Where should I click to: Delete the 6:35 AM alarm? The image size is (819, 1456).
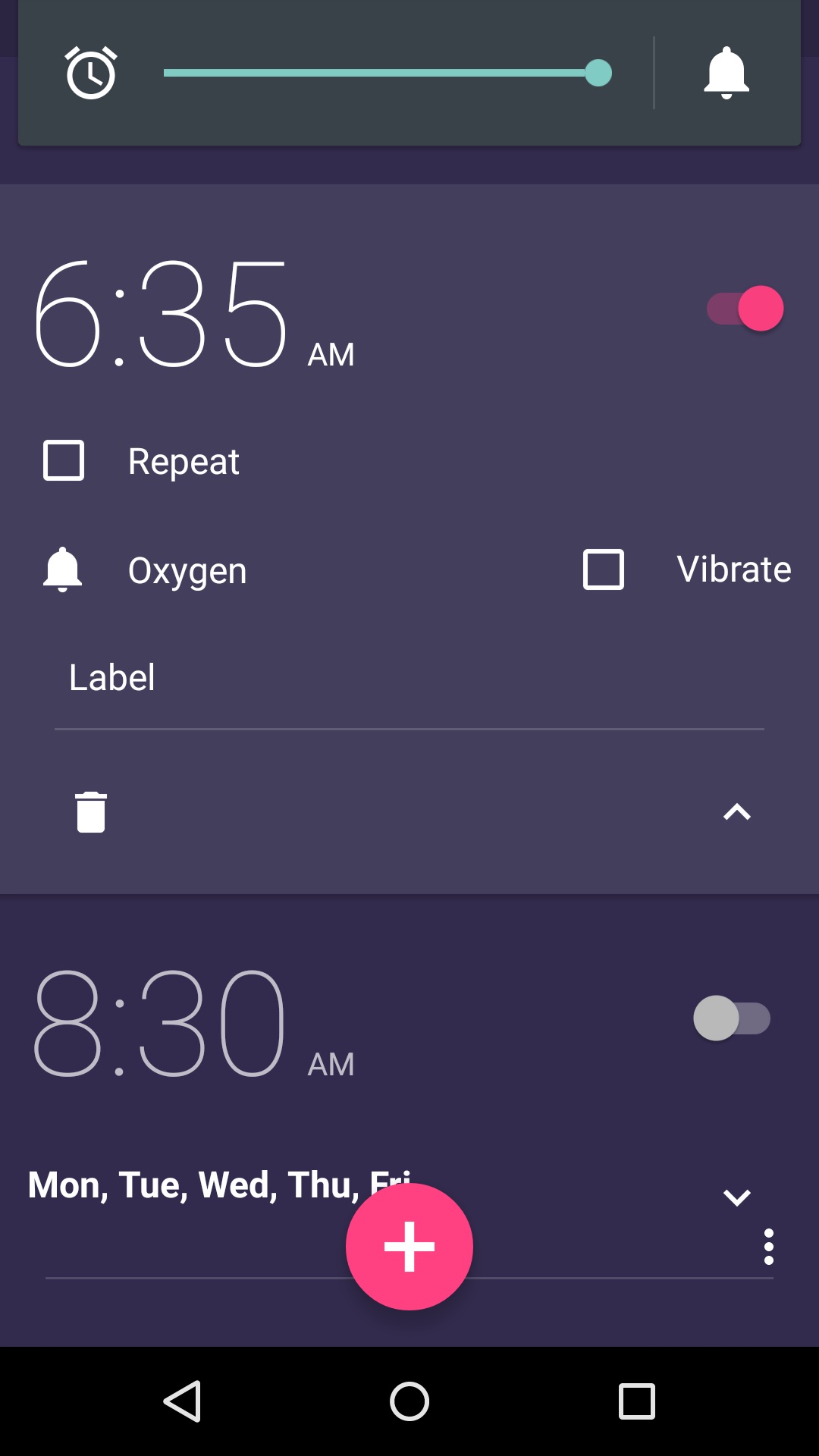coord(91,812)
